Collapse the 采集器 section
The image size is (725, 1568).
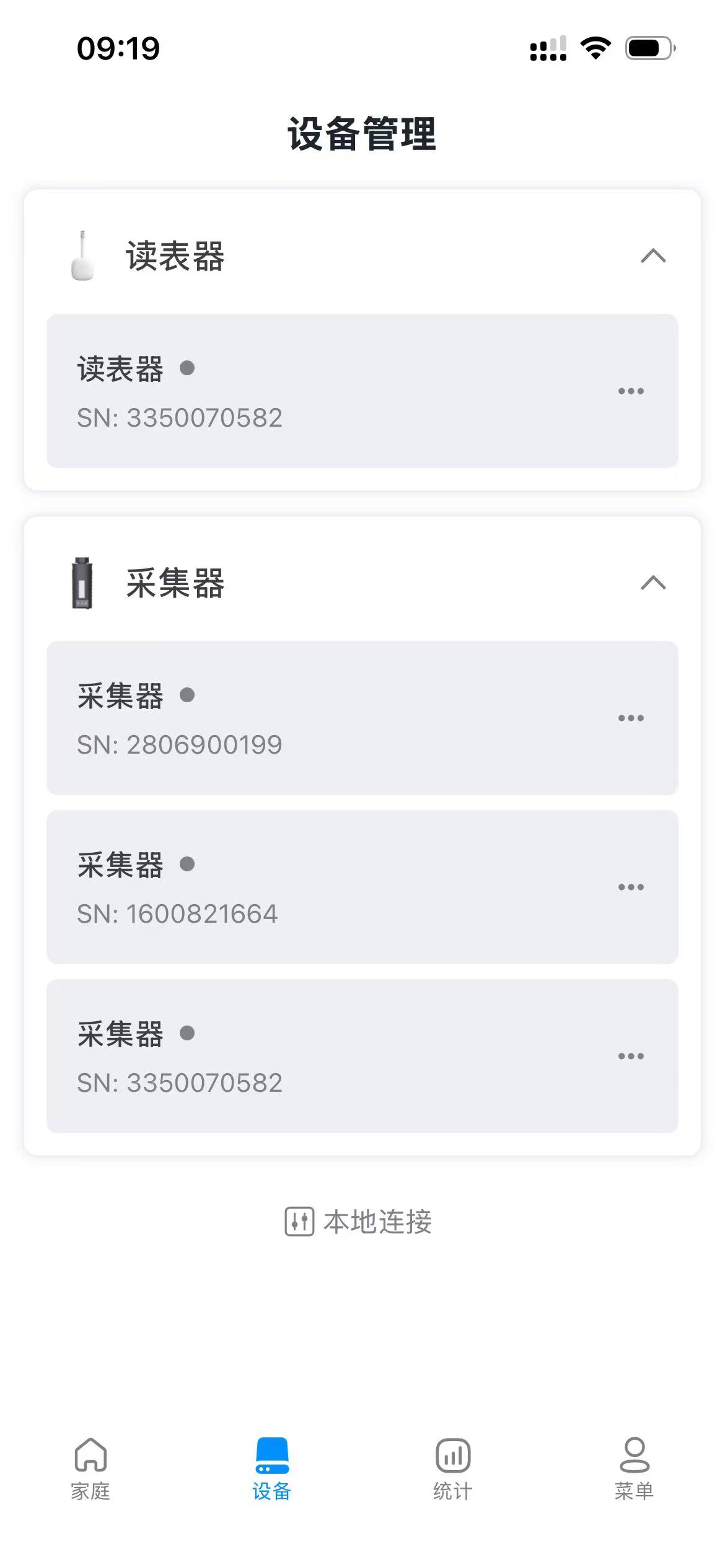(x=653, y=583)
